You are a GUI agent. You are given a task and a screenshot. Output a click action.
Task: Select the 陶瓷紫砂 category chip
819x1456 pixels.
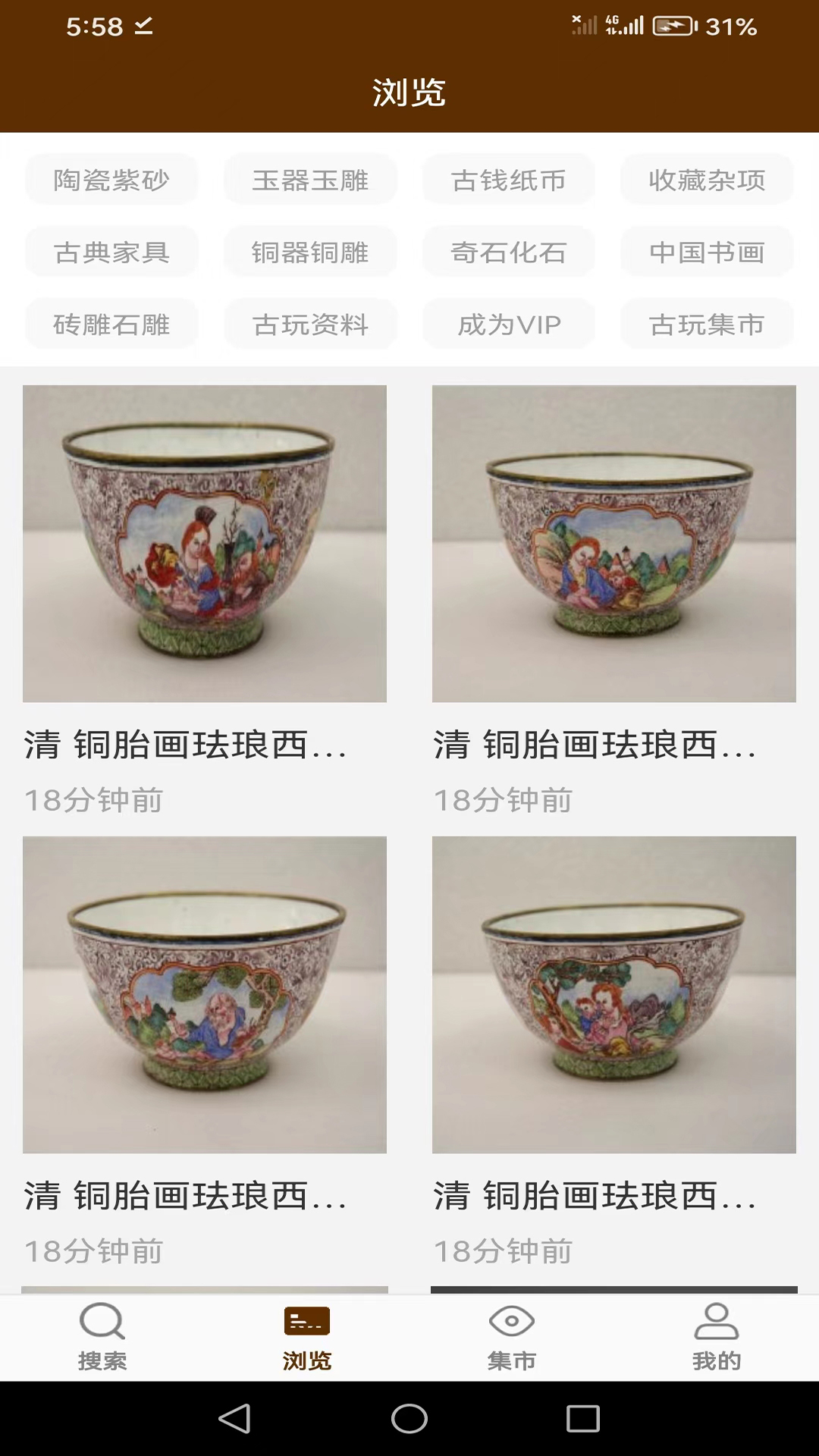pos(111,180)
